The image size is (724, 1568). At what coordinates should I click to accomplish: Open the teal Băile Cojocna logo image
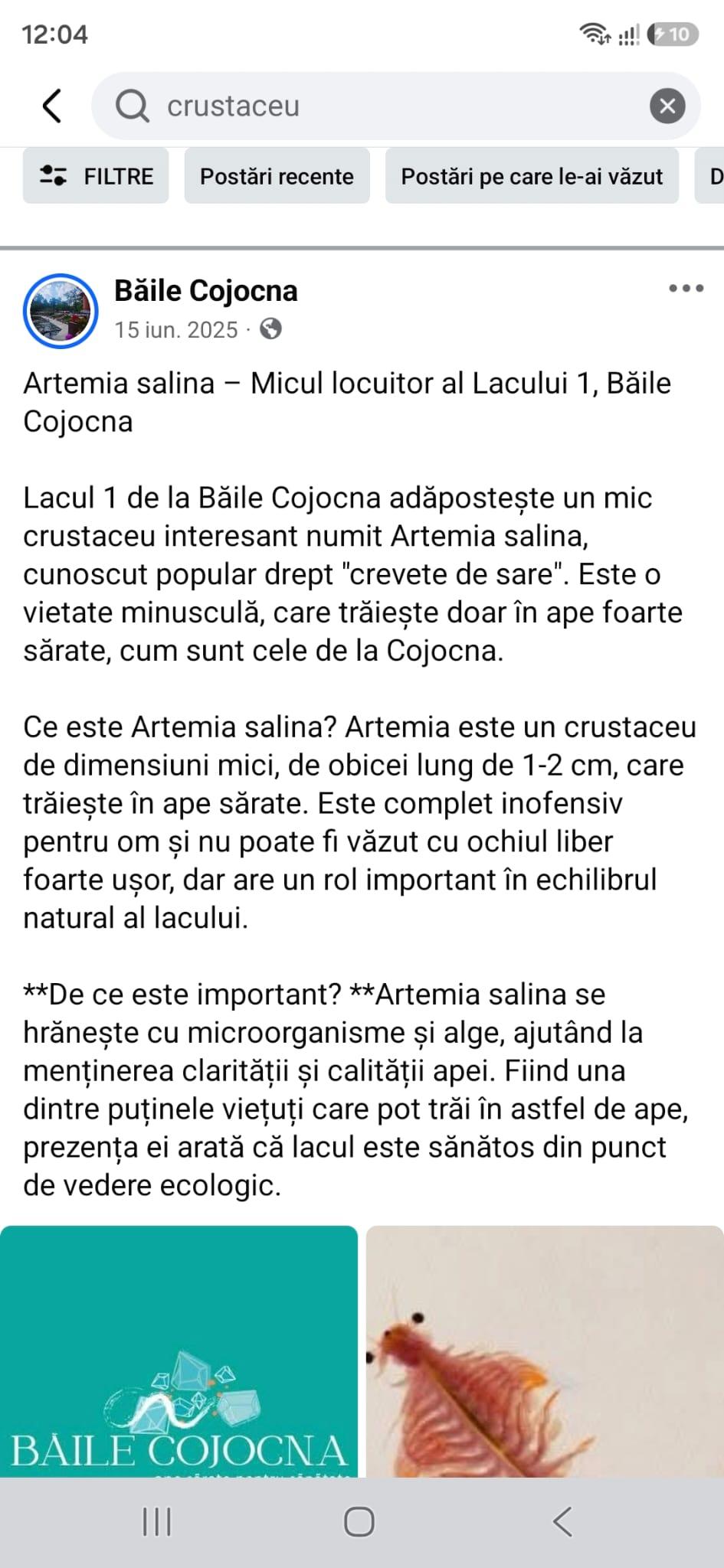(x=179, y=1351)
